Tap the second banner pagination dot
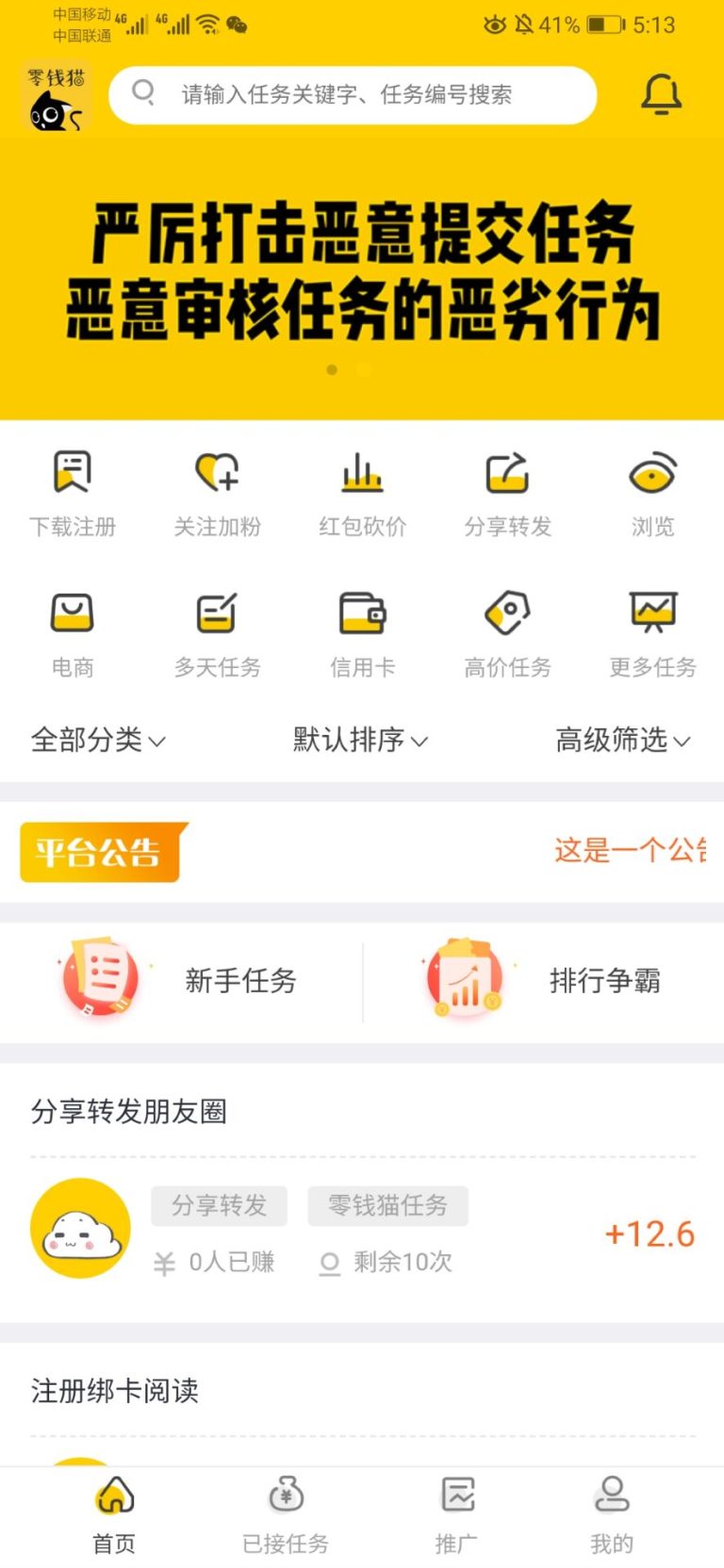This screenshot has height=1568, width=724. click(x=365, y=370)
